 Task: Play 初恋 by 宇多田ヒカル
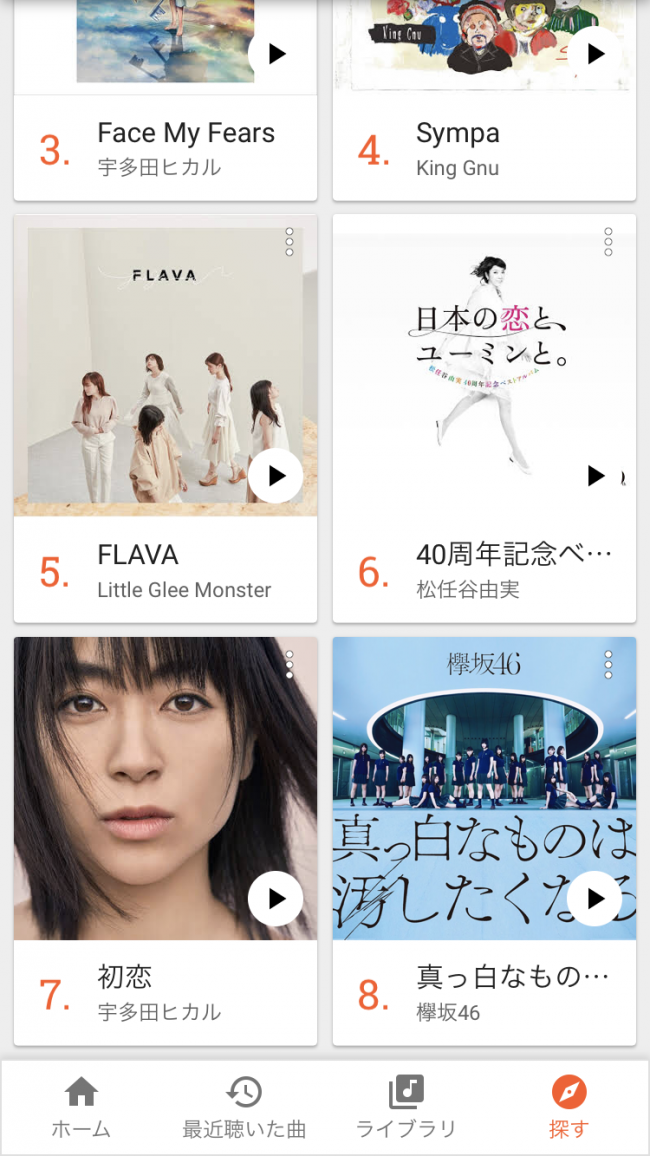pyautogui.click(x=275, y=899)
